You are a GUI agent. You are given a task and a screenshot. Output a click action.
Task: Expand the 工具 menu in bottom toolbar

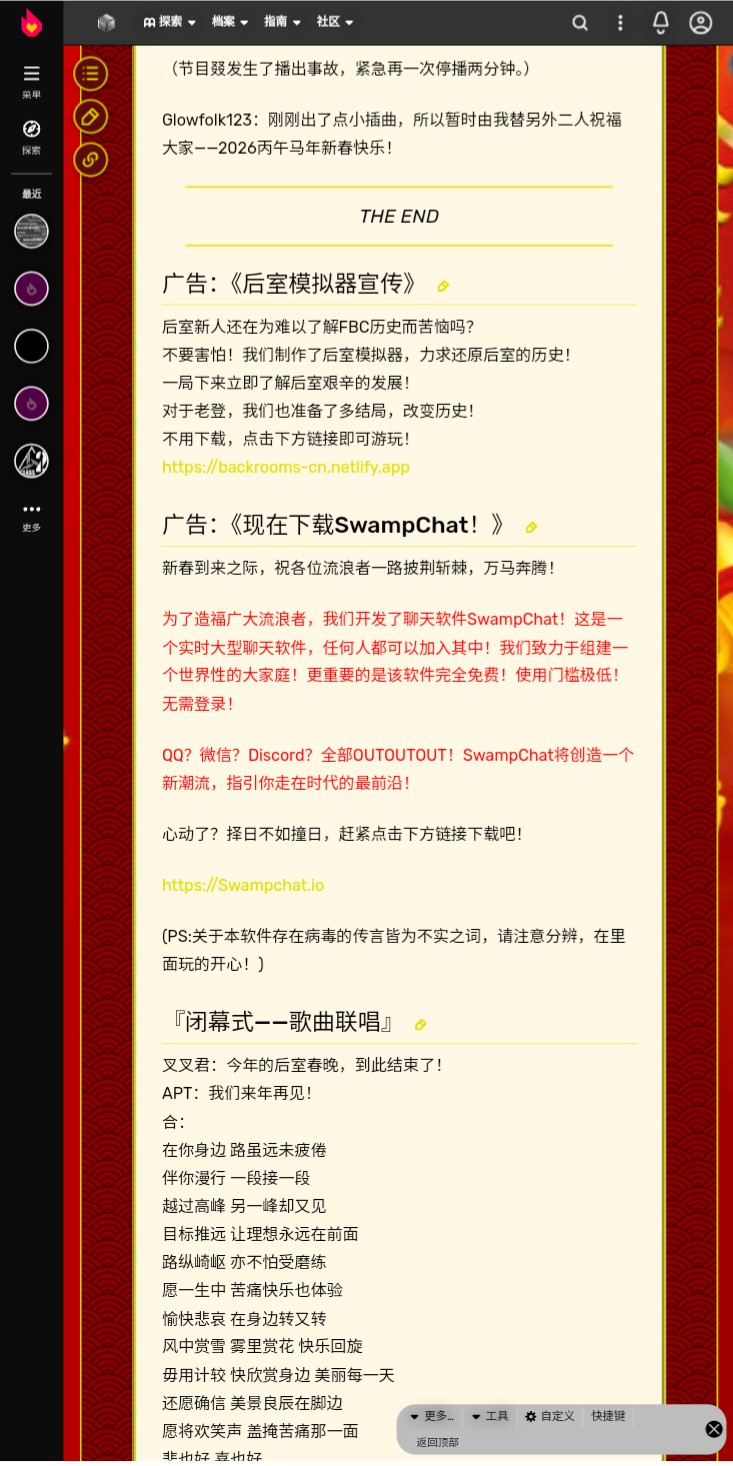490,1416
